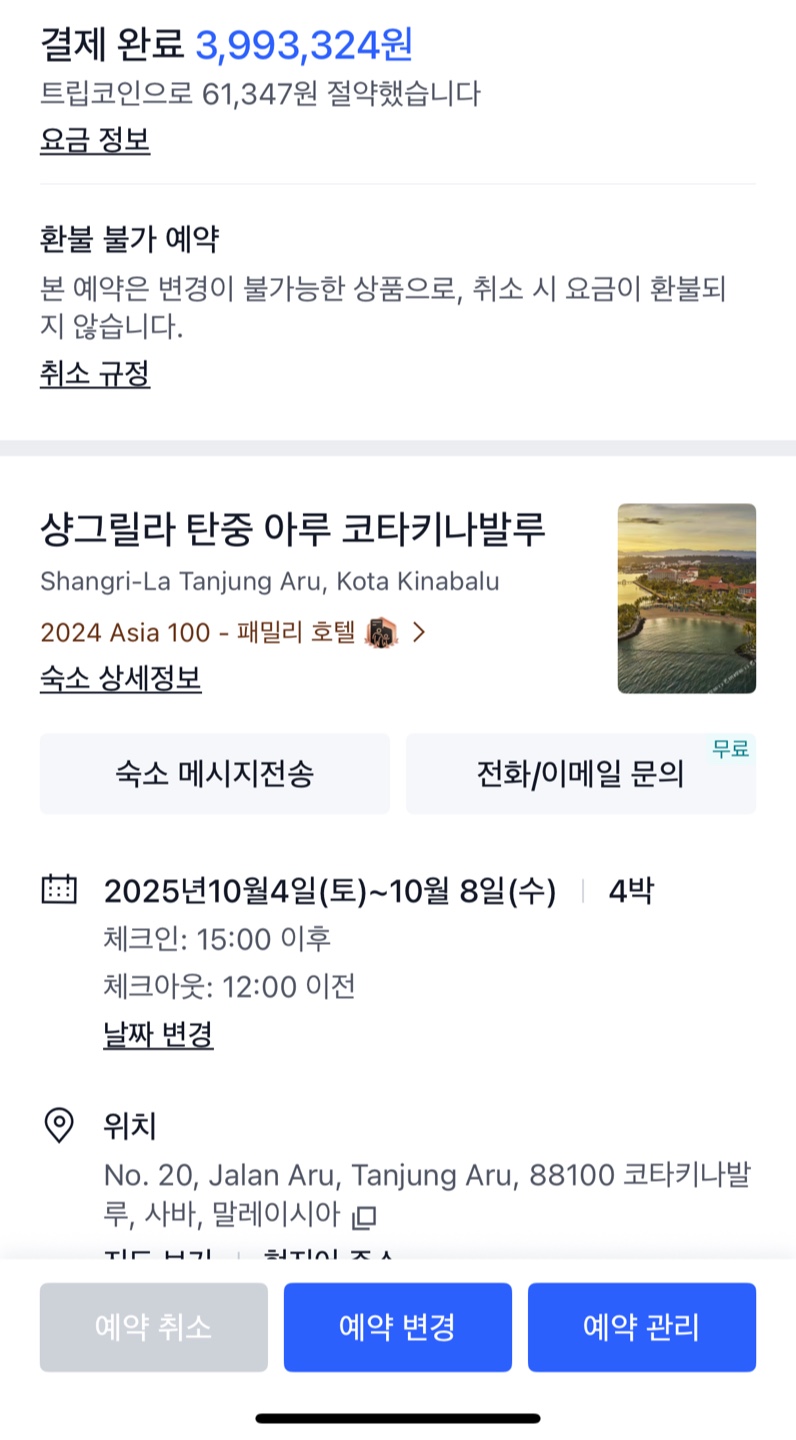Screen dimensions: 796x1440
Task: Open the 날짜 변경 date change link
Action: (x=158, y=1036)
